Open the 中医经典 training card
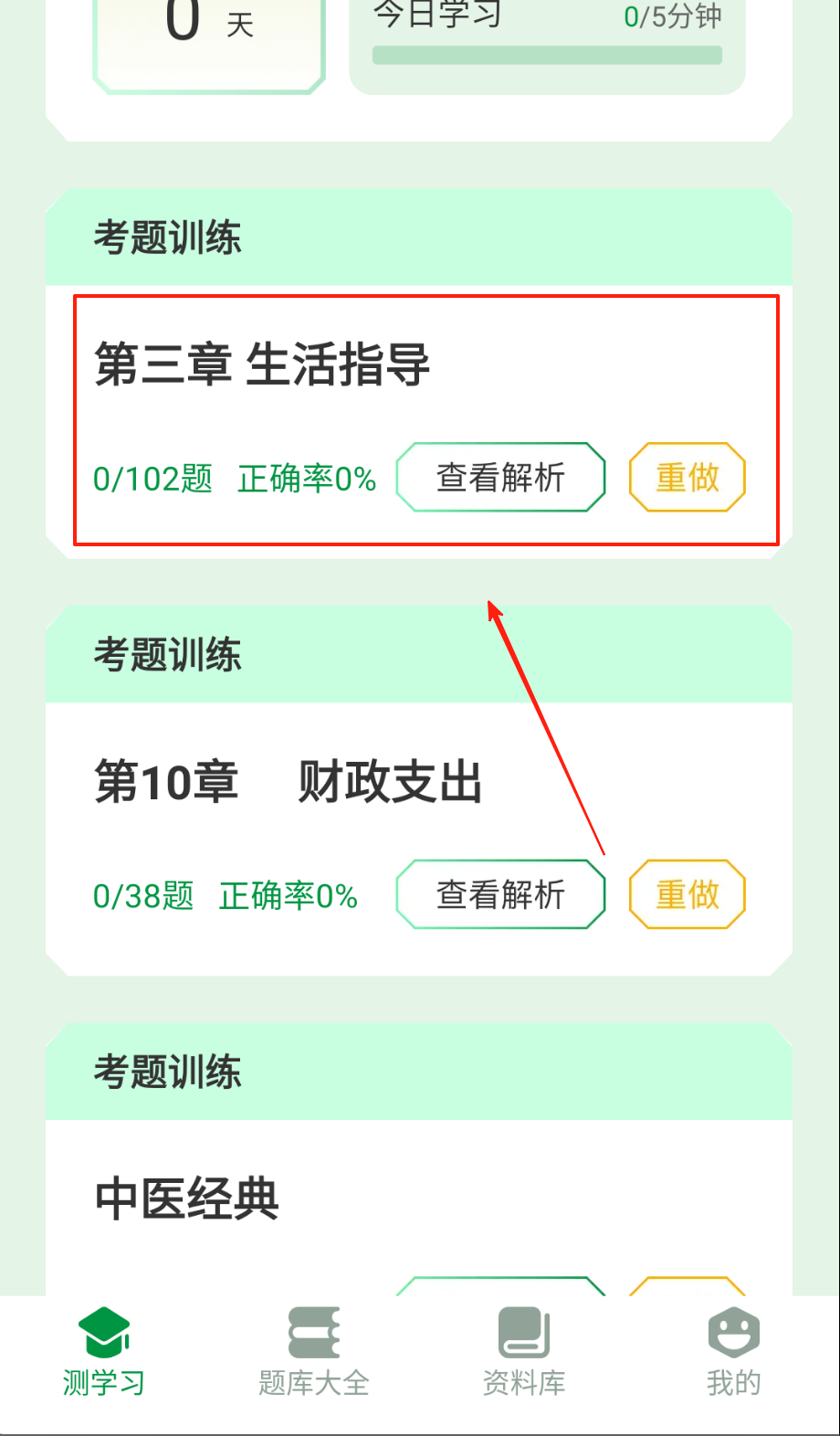The width and height of the screenshot is (840, 1436). click(x=187, y=1198)
